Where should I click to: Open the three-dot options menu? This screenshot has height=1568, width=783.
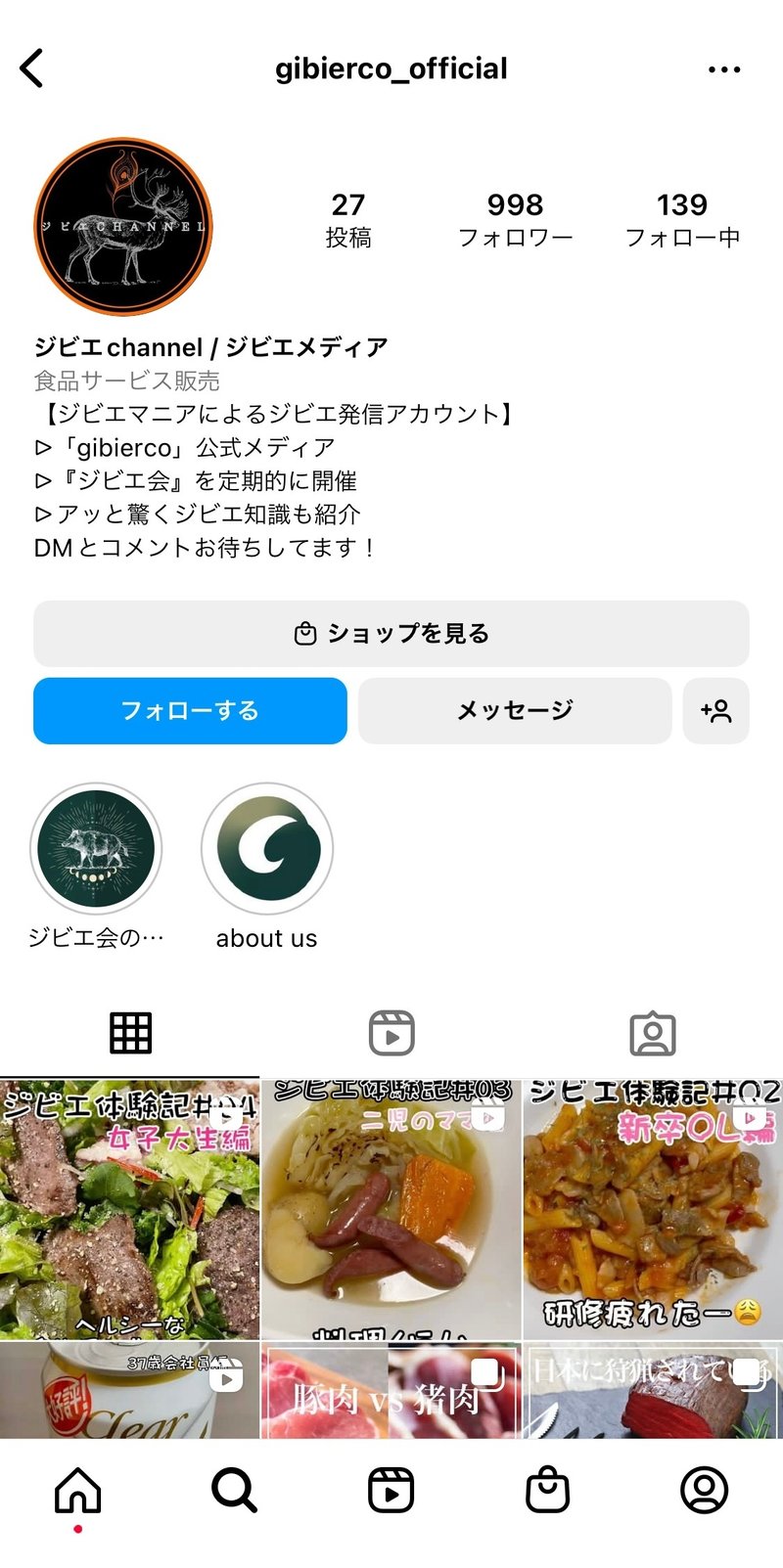[723, 69]
